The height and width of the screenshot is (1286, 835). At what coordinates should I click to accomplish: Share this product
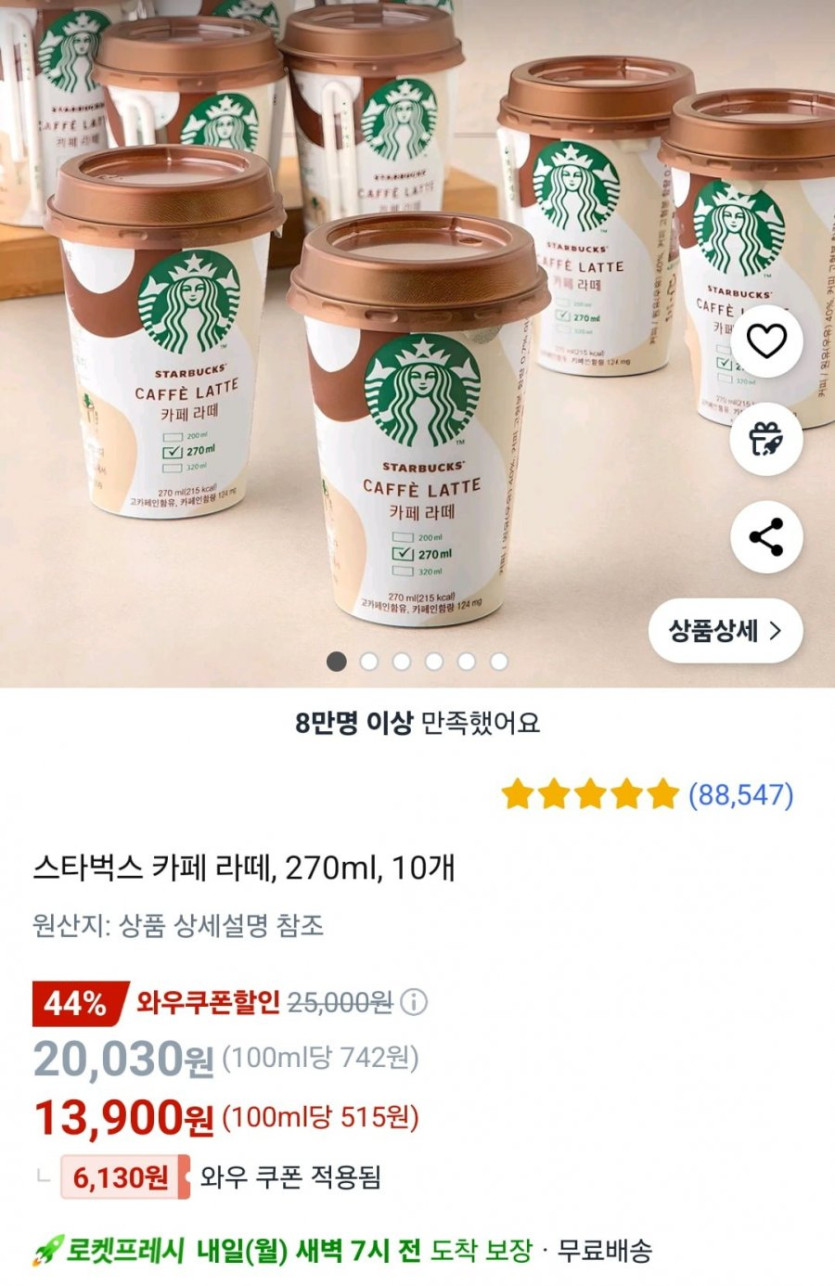(766, 537)
